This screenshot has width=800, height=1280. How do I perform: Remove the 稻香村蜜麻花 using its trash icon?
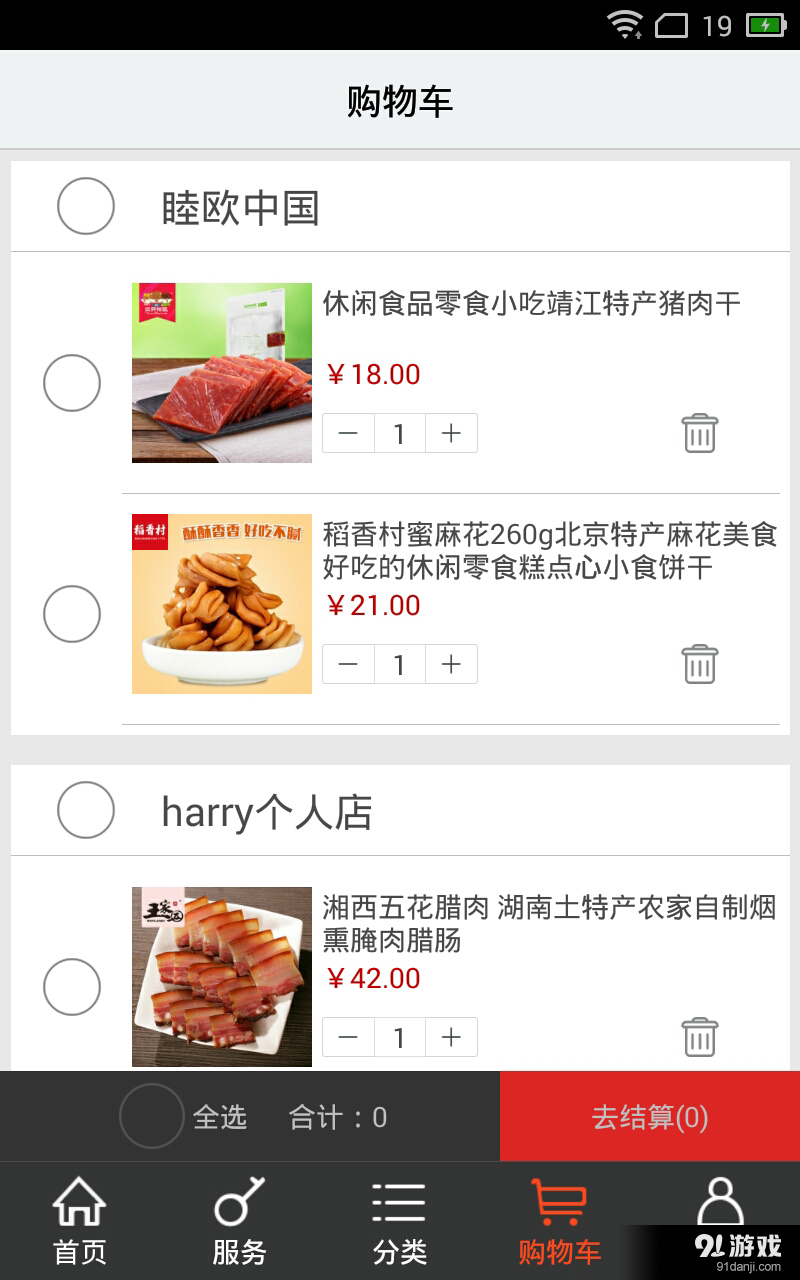[699, 663]
